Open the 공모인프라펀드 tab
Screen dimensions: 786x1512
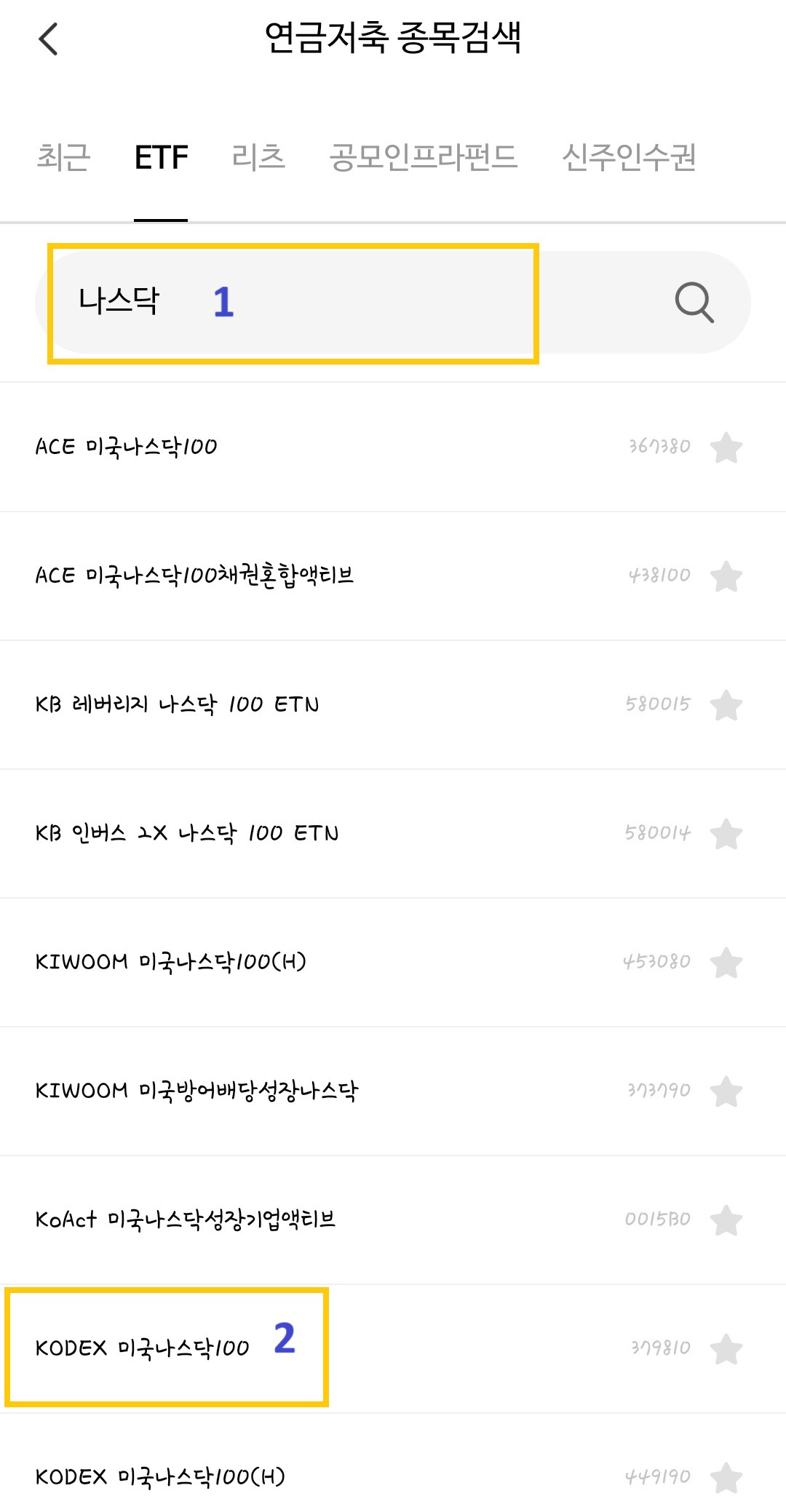pyautogui.click(x=424, y=157)
